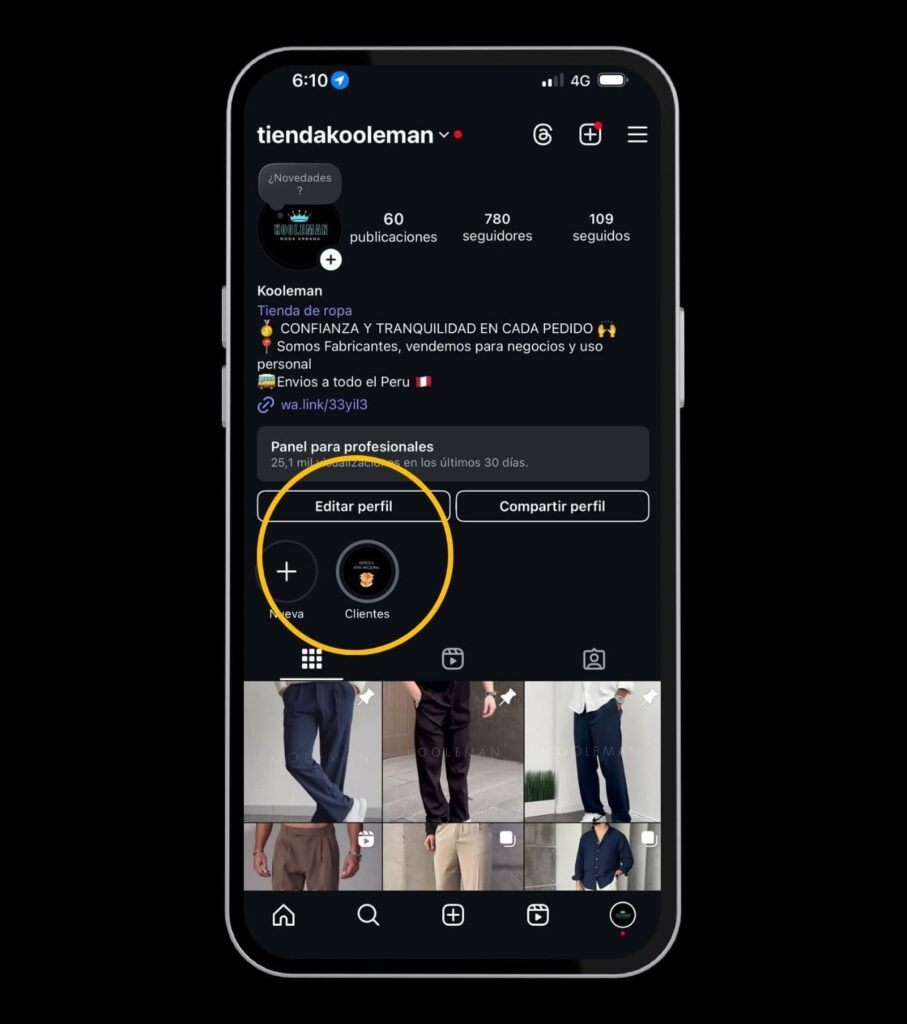Open the Threads icon in header
Image resolution: width=907 pixels, height=1024 pixels.
pos(543,135)
